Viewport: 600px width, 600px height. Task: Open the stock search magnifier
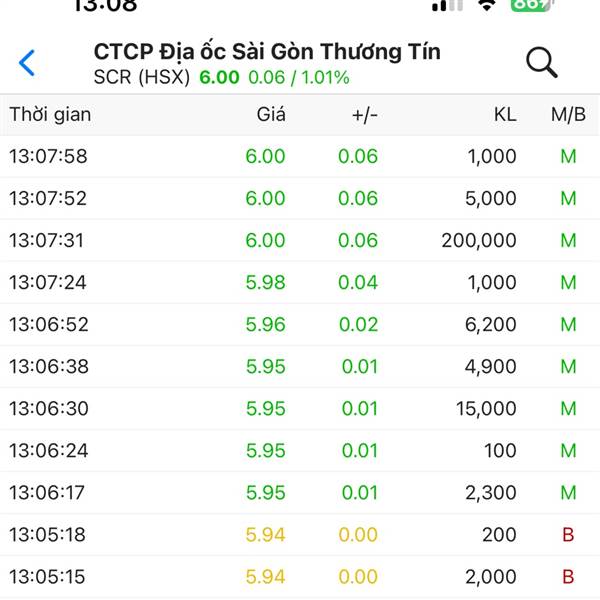(x=541, y=63)
